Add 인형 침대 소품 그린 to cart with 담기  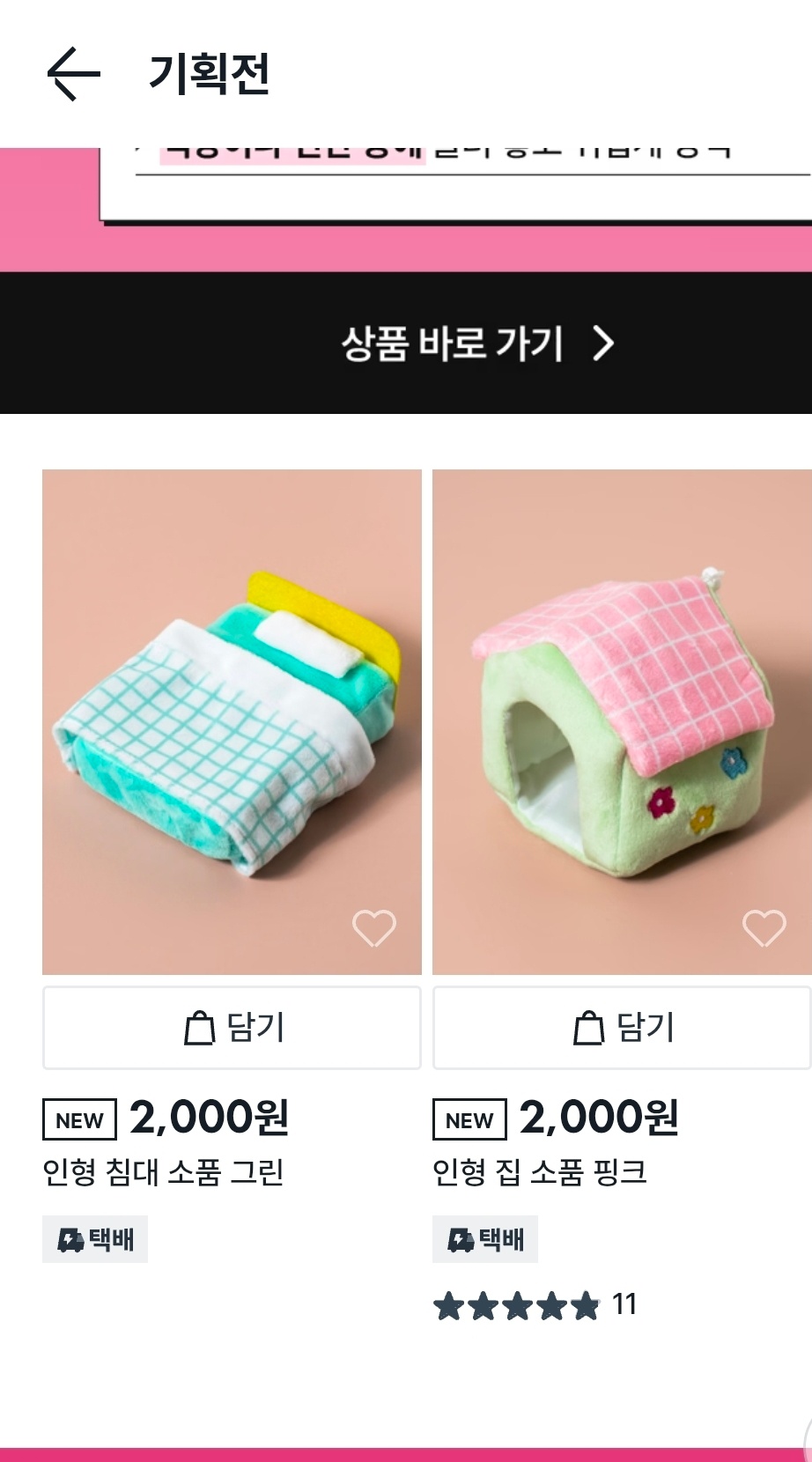pos(232,1028)
